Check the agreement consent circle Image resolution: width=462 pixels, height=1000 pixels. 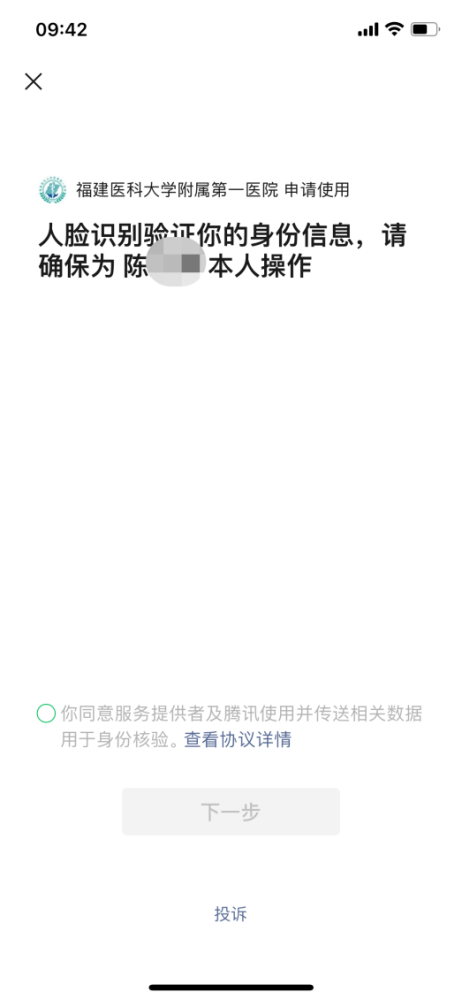(47, 713)
